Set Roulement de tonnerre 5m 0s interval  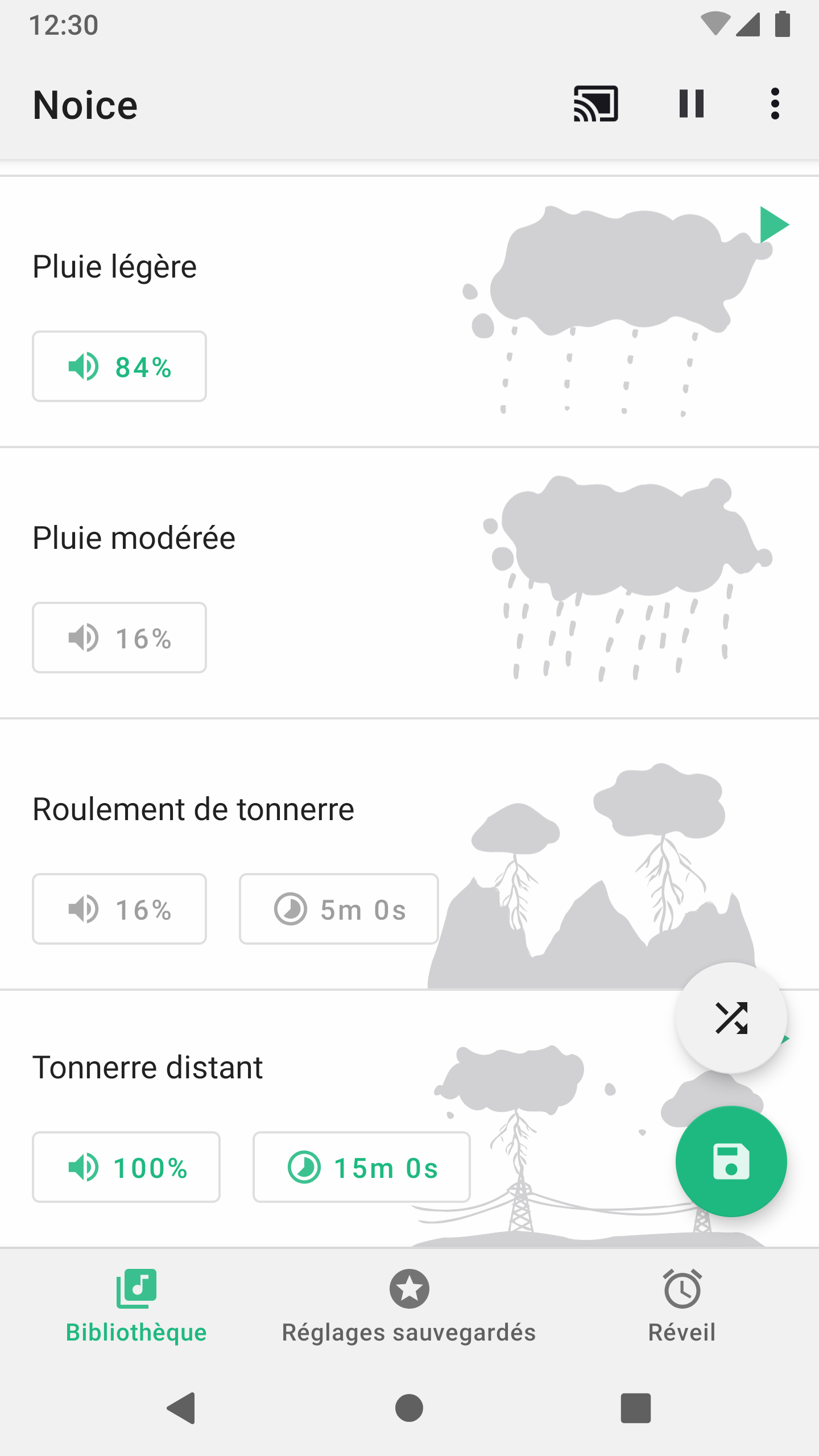pos(339,909)
